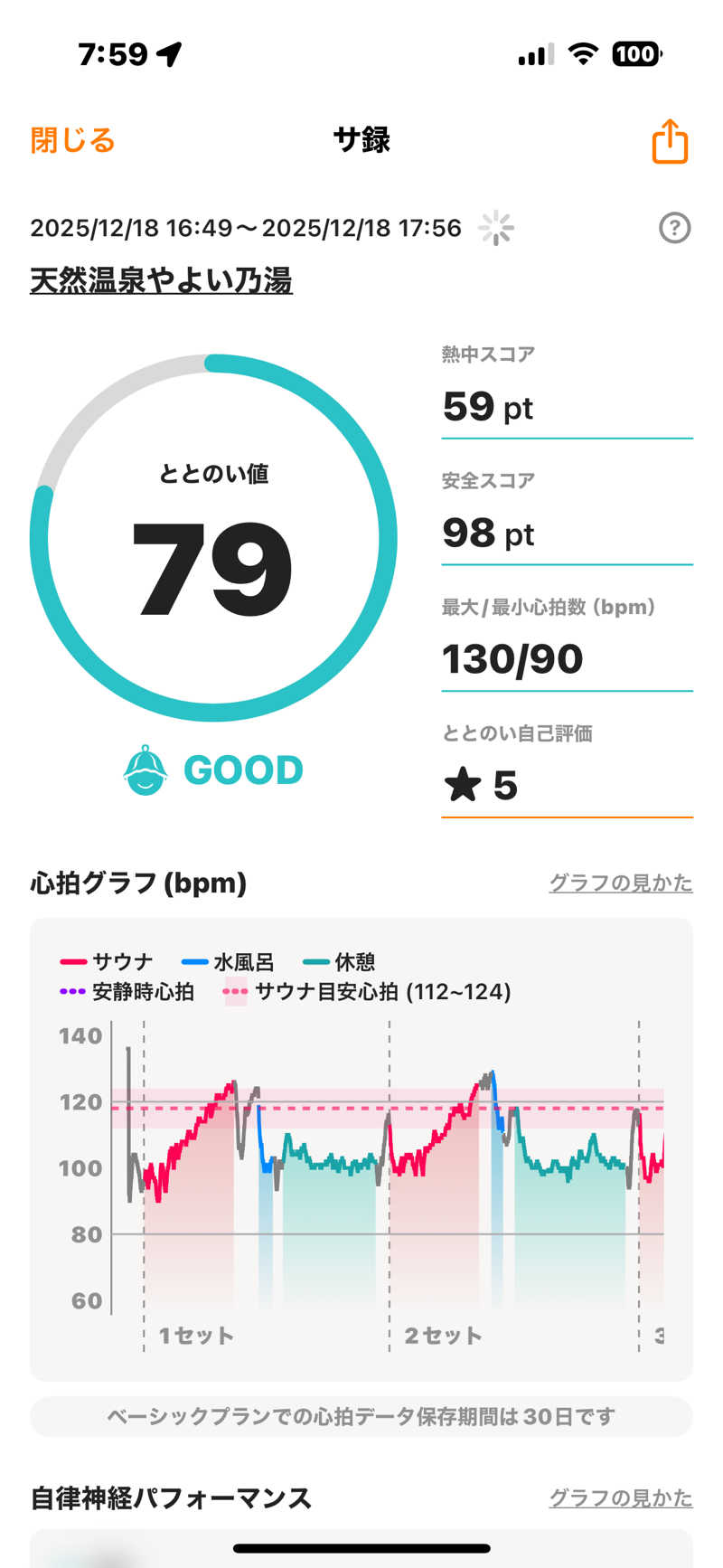This screenshot has height=1568, width=723.
Task: Open グラフの見かた for 自律神経パフォーマンス
Action: tap(620, 1497)
